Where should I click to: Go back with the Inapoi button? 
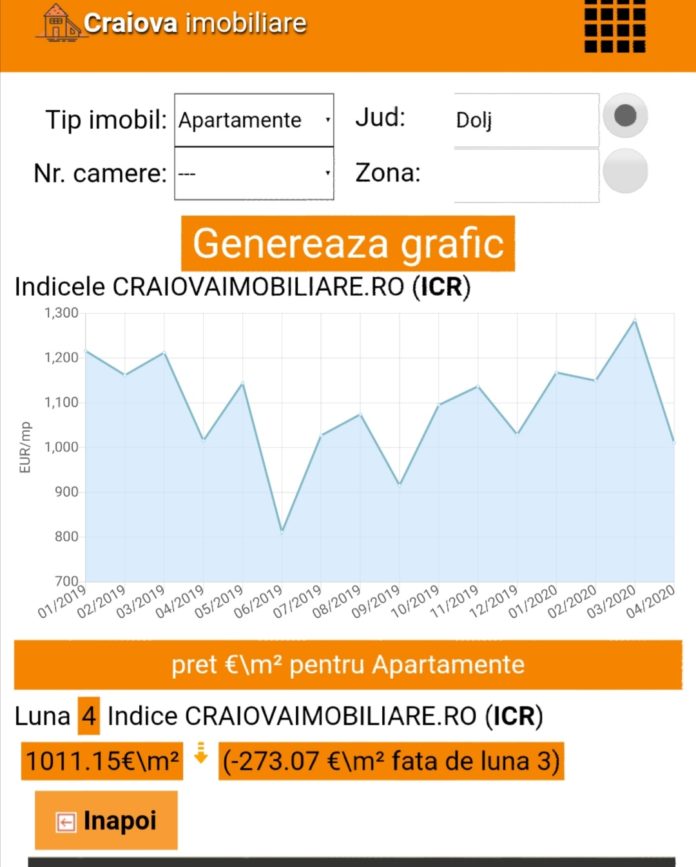(106, 821)
